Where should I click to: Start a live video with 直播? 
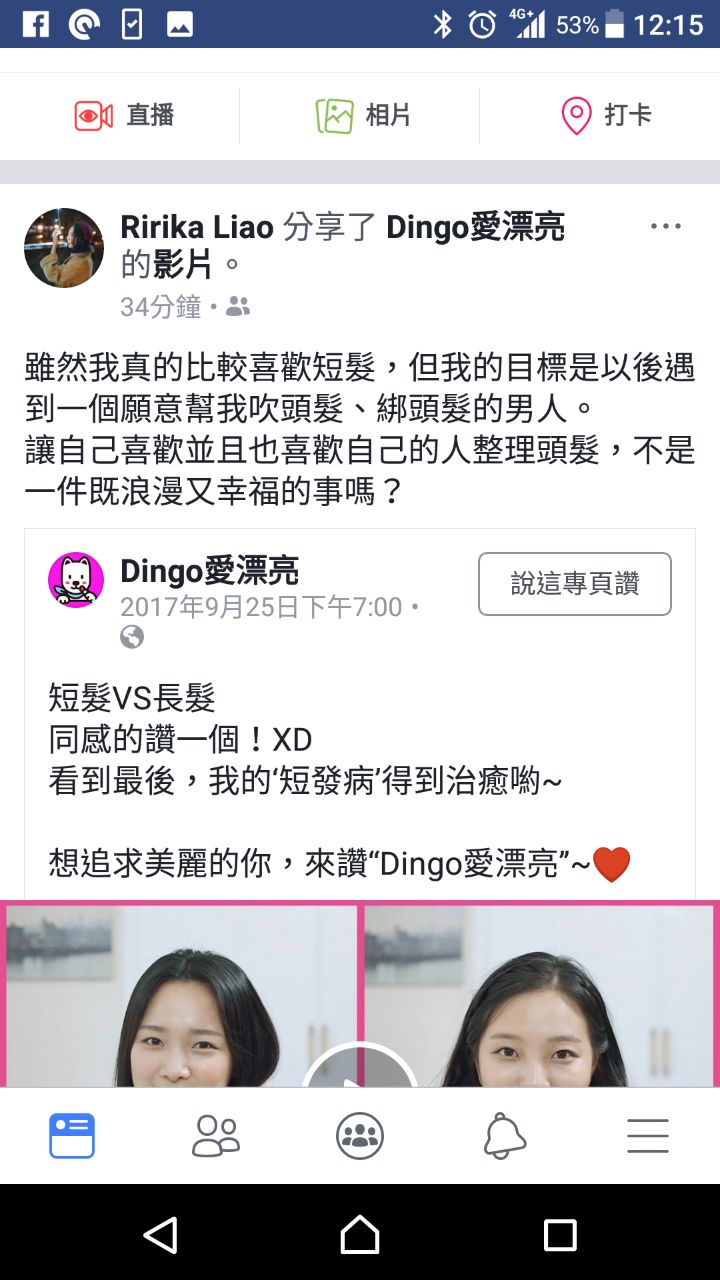tap(124, 116)
